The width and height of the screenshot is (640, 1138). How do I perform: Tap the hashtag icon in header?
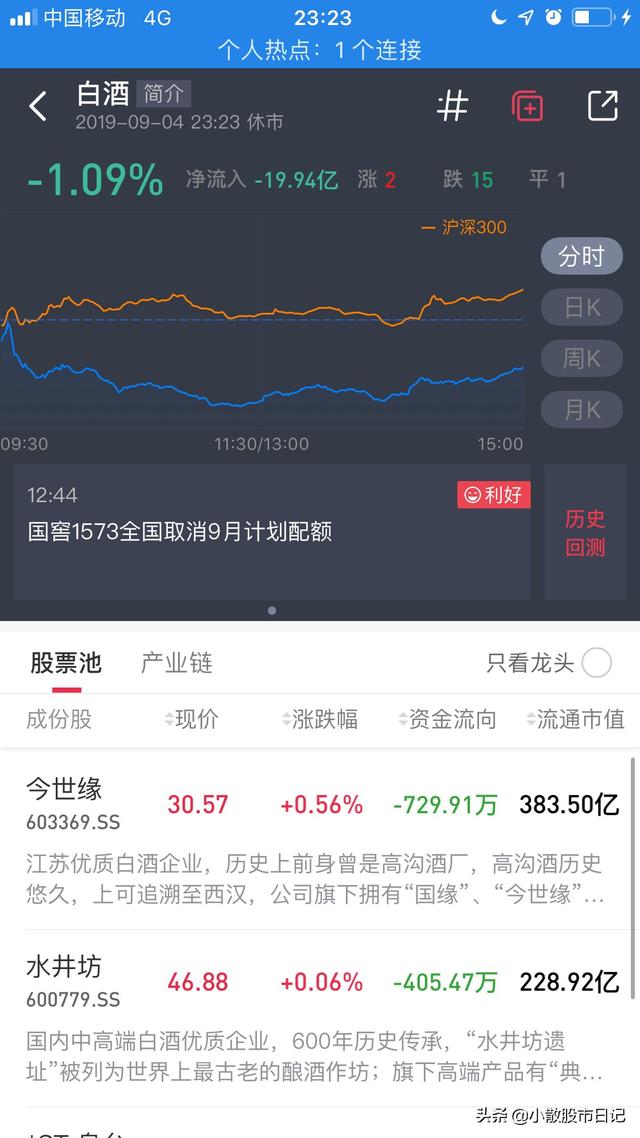coord(452,105)
